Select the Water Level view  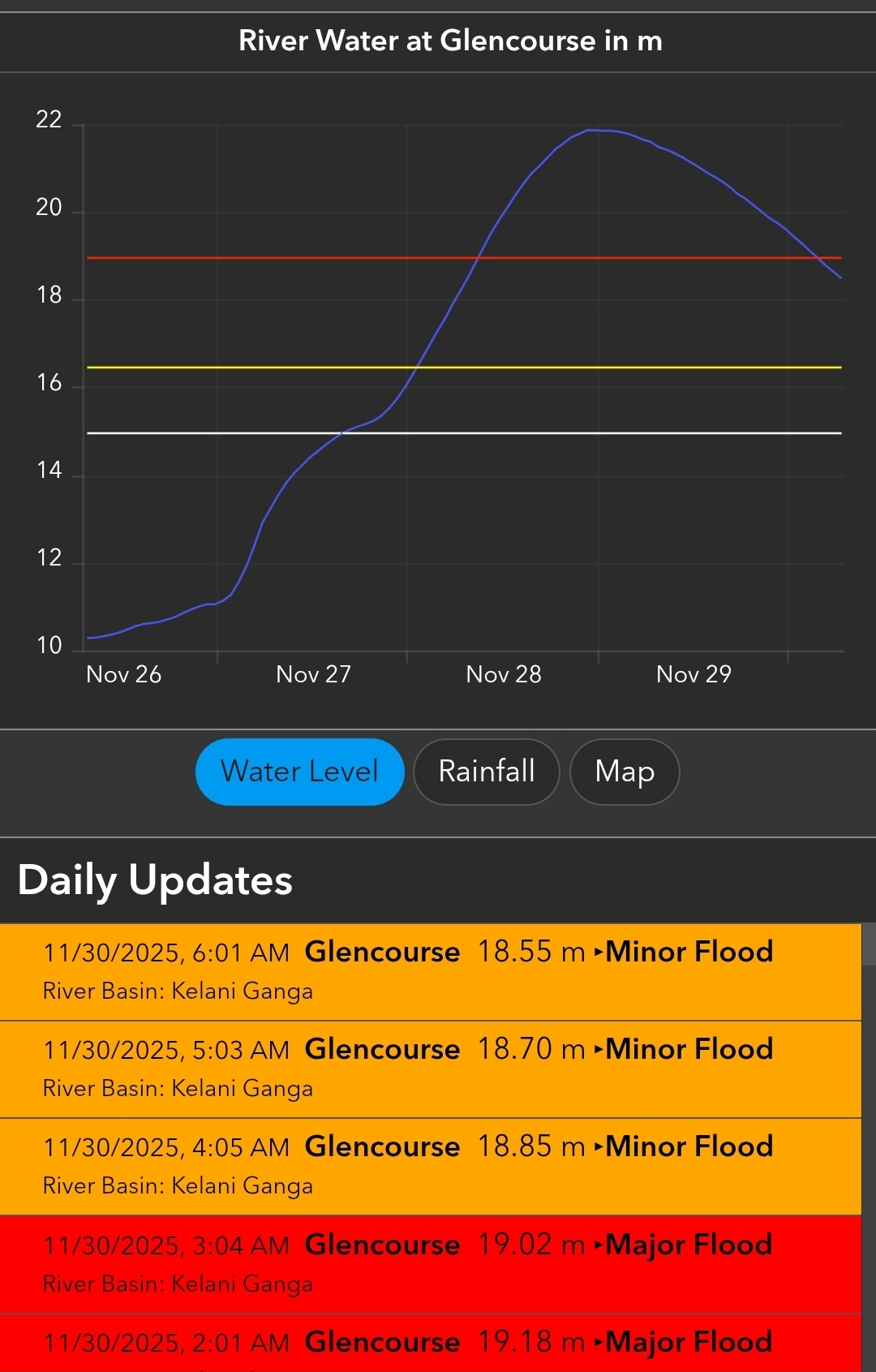299,772
